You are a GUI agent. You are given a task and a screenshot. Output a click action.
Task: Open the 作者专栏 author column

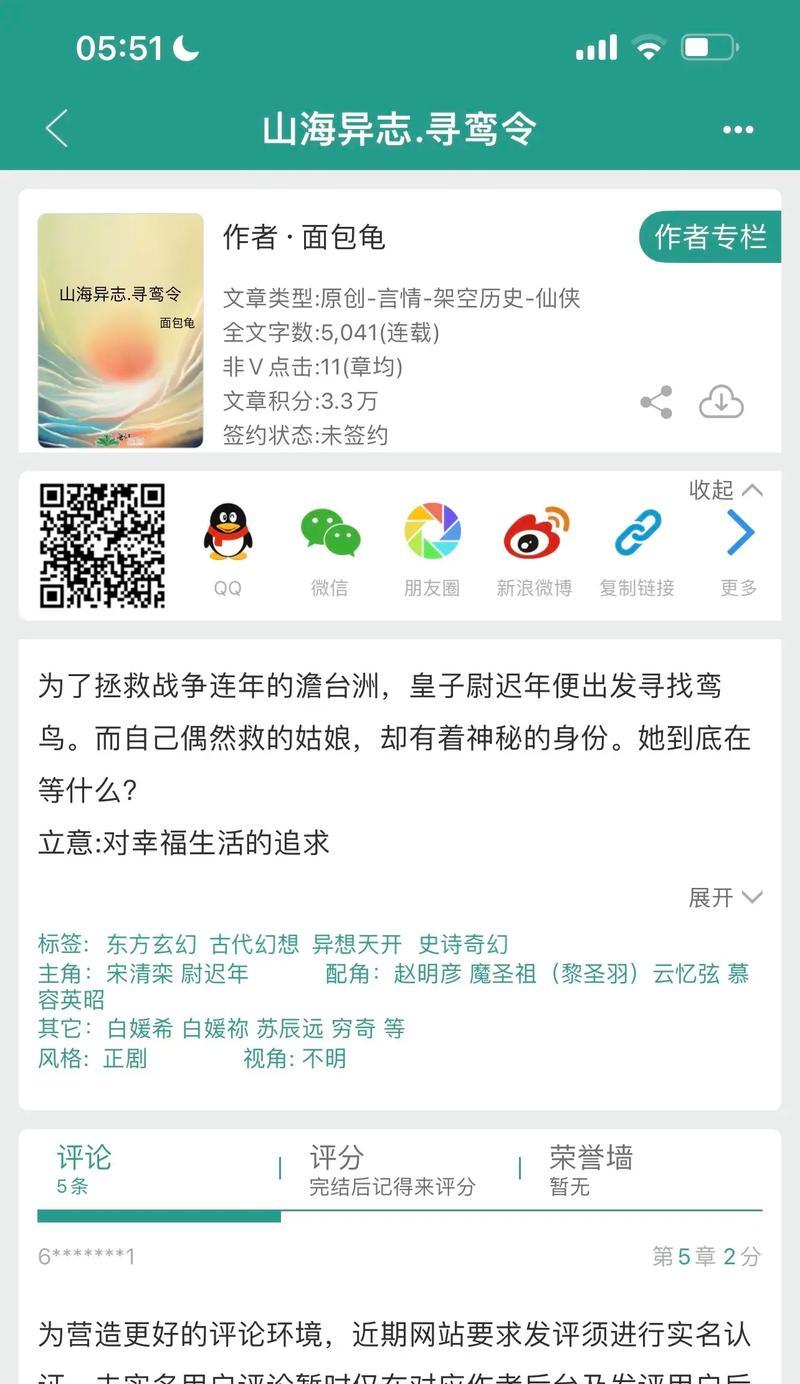point(710,237)
